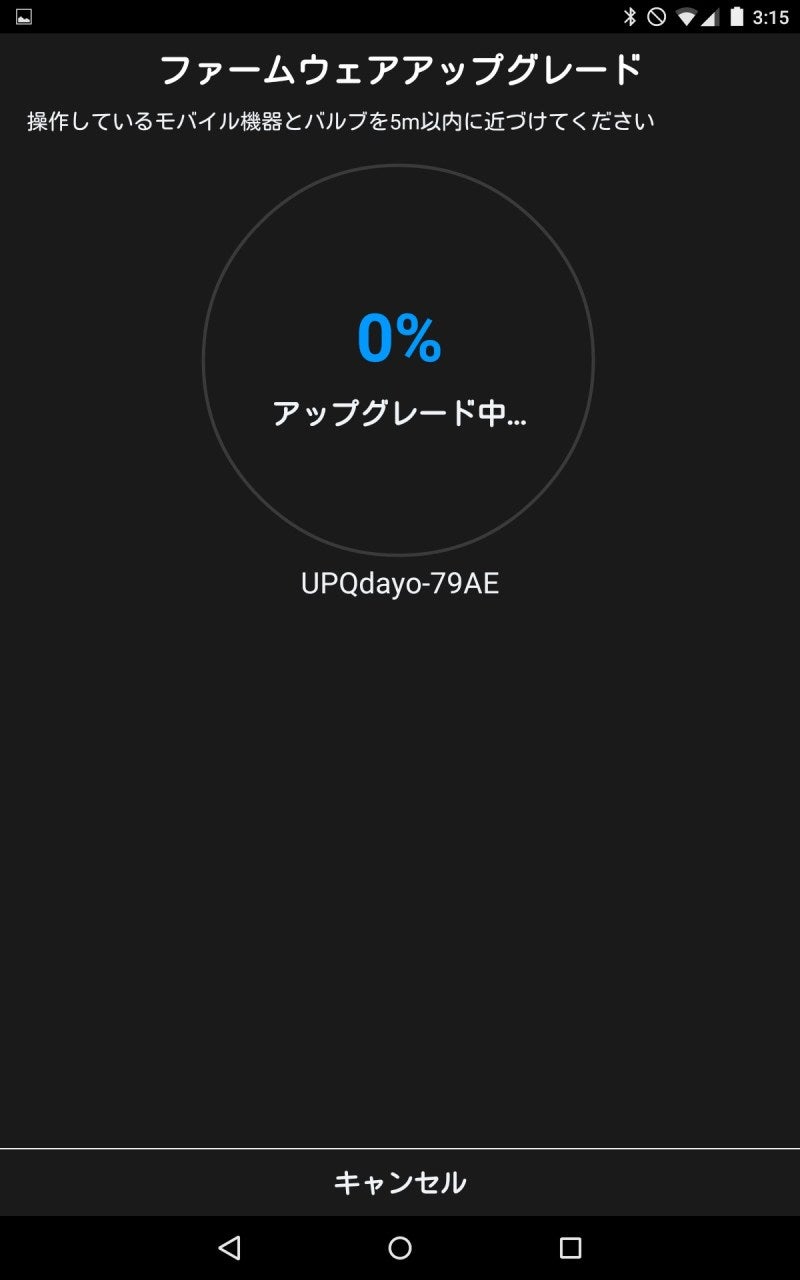Cancel the firmware upgrade with キャンセル
Screen dimensions: 800x1280
(x=400, y=1182)
